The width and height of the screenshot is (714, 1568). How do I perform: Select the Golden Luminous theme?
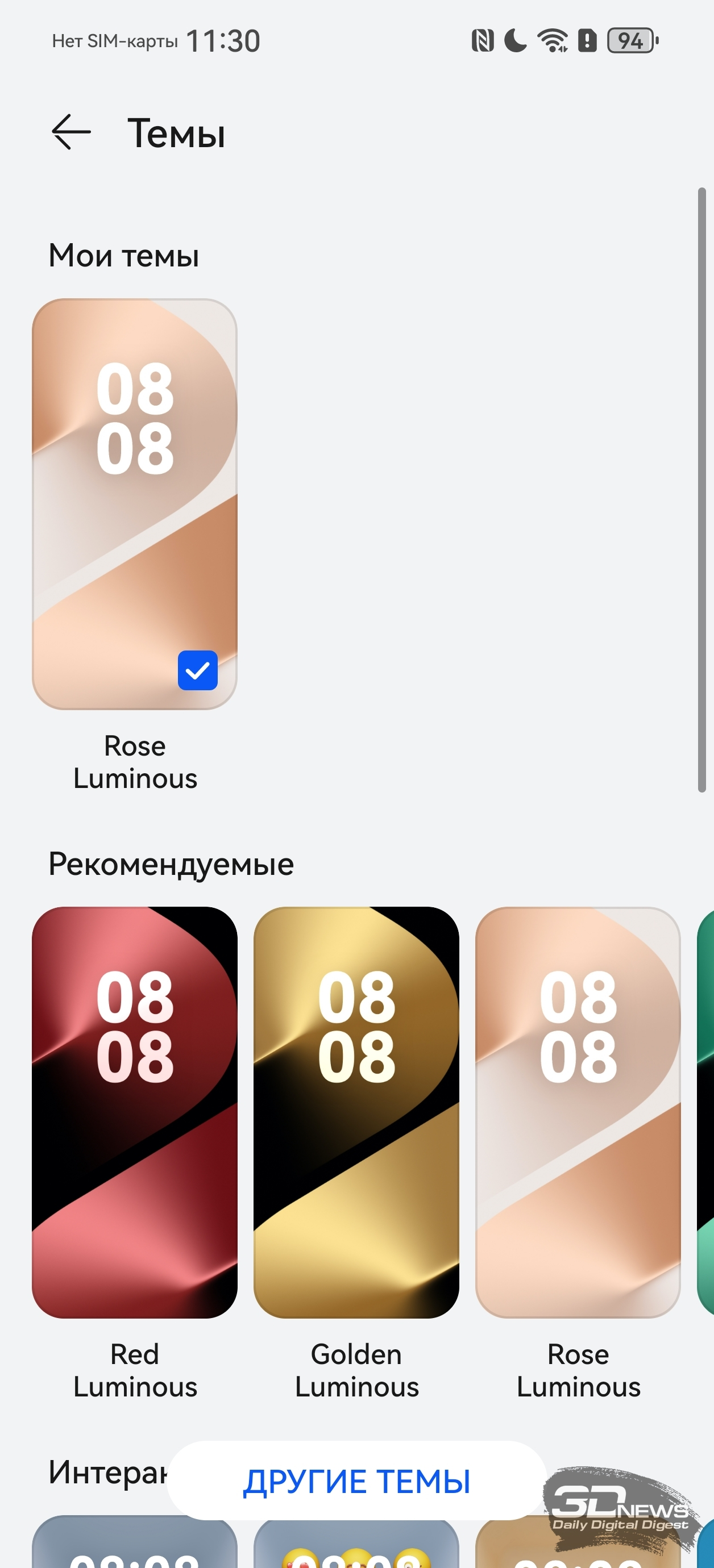(x=356, y=1113)
